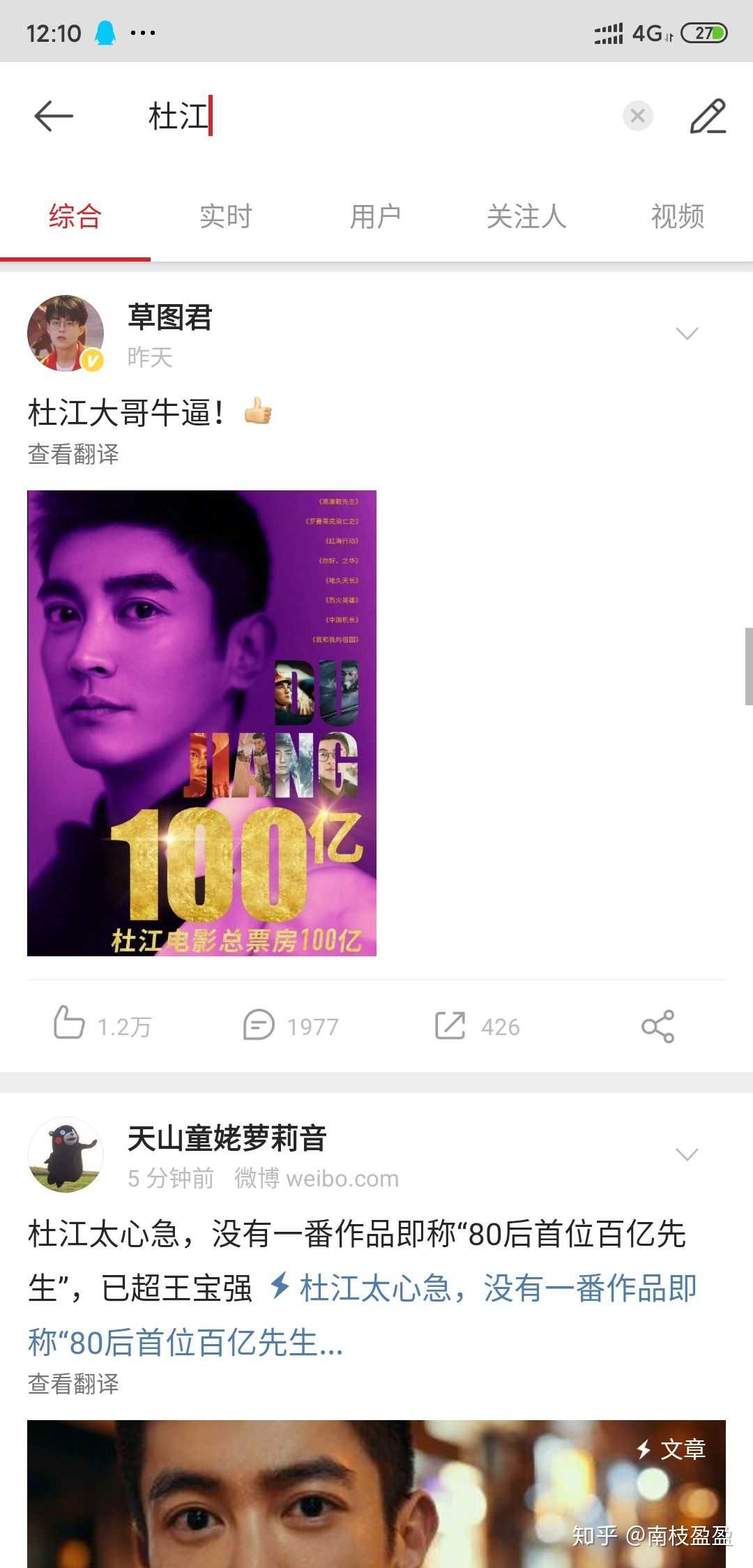View translation of 草图君's post

[x=73, y=454]
